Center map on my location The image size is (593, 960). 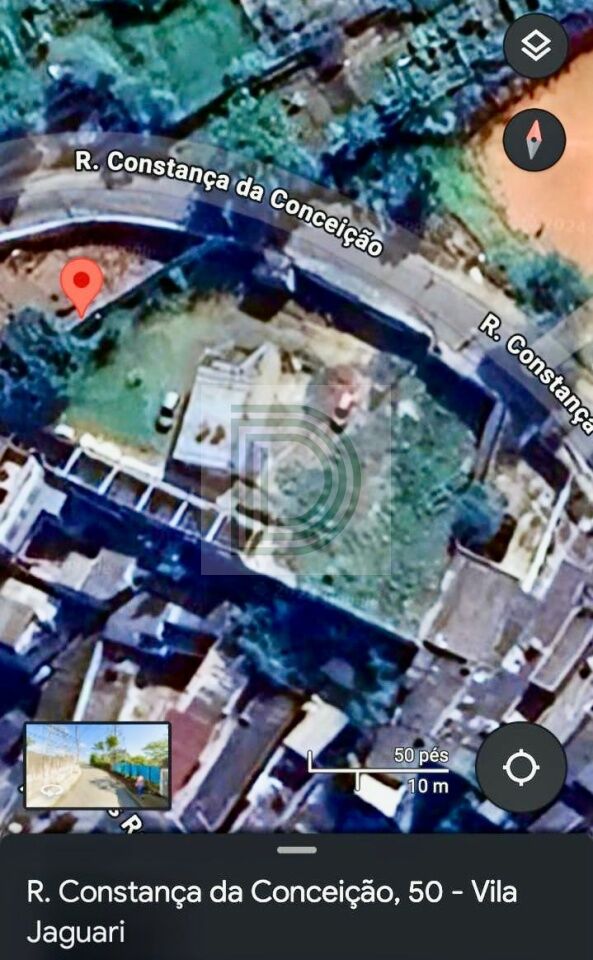[x=521, y=767]
